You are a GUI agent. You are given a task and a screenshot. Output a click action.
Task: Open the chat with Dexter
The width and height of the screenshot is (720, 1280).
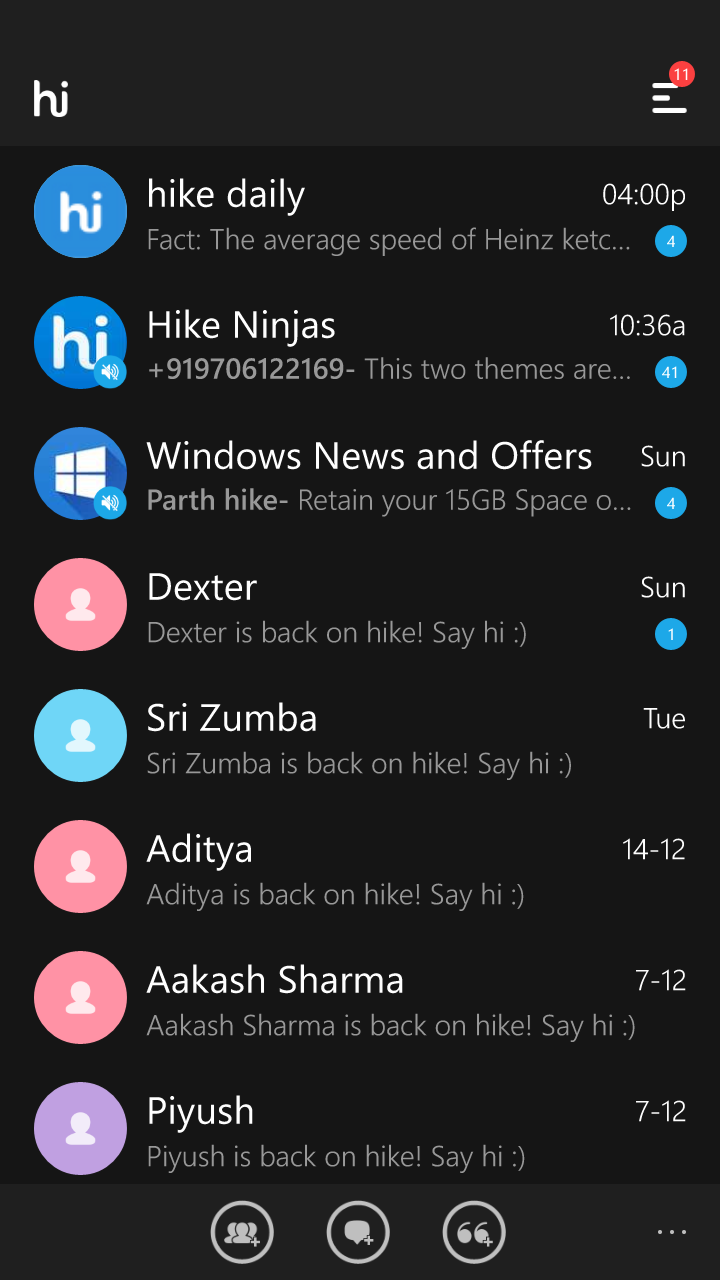360,605
